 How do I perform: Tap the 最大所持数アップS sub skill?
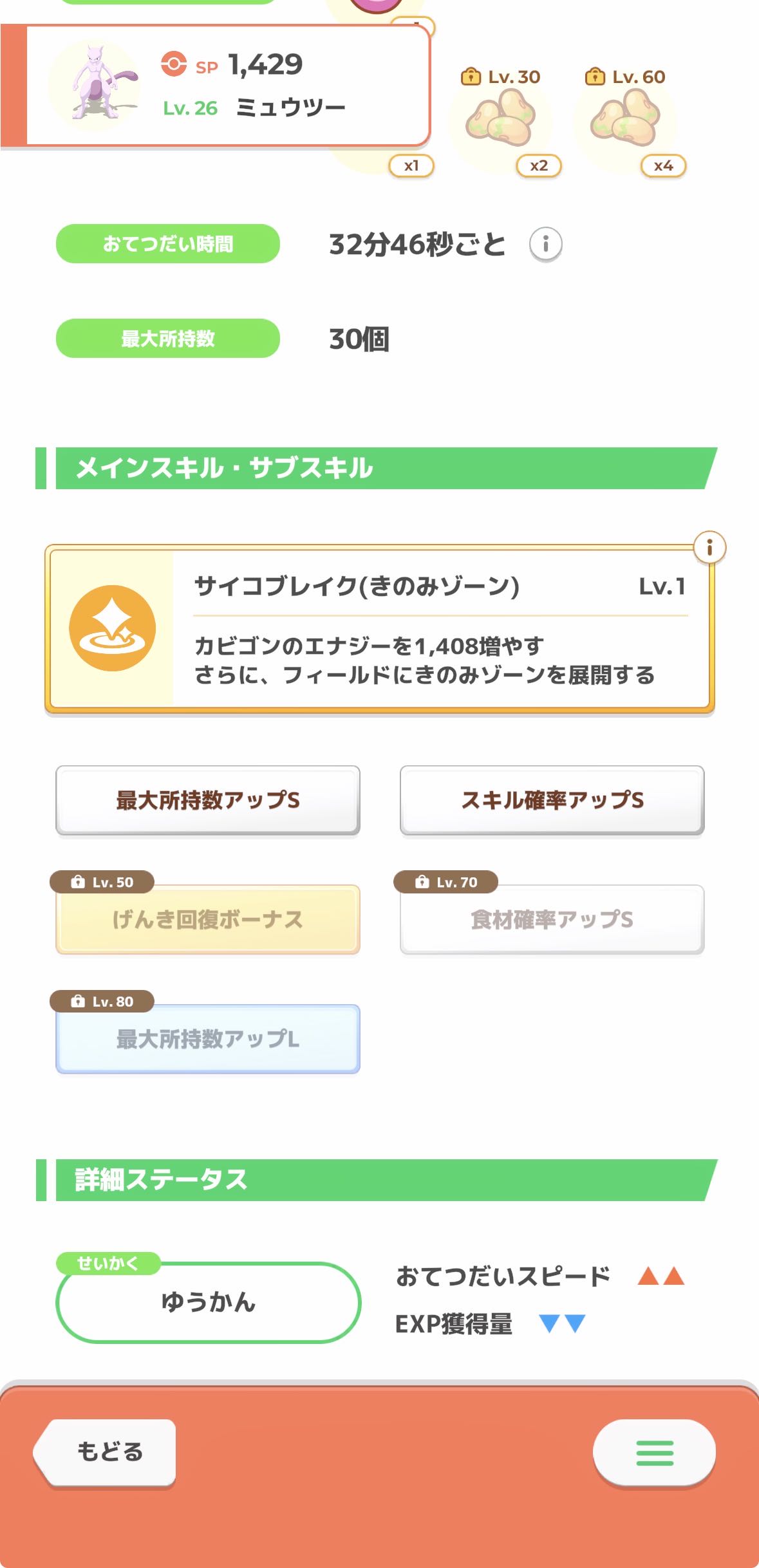point(207,800)
